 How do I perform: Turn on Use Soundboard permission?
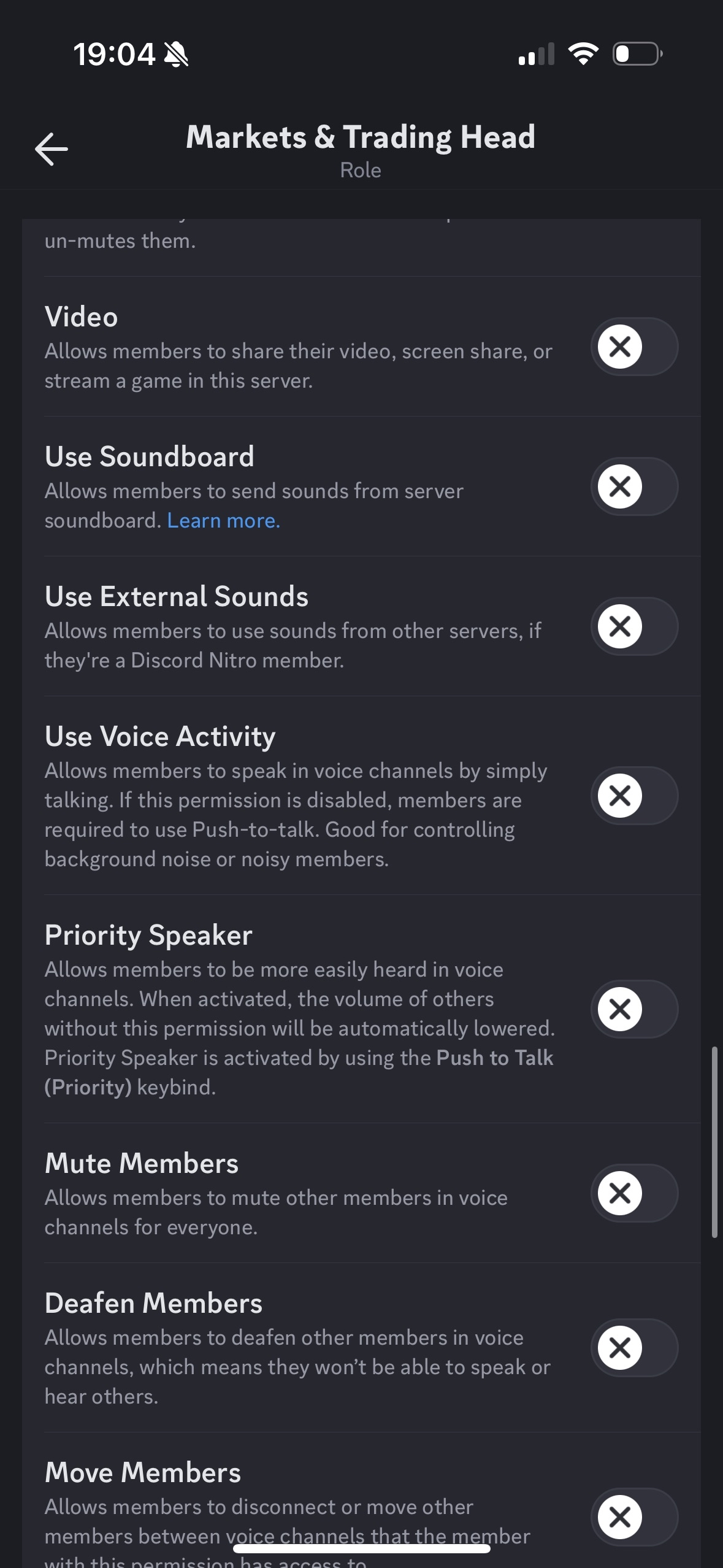click(633, 486)
